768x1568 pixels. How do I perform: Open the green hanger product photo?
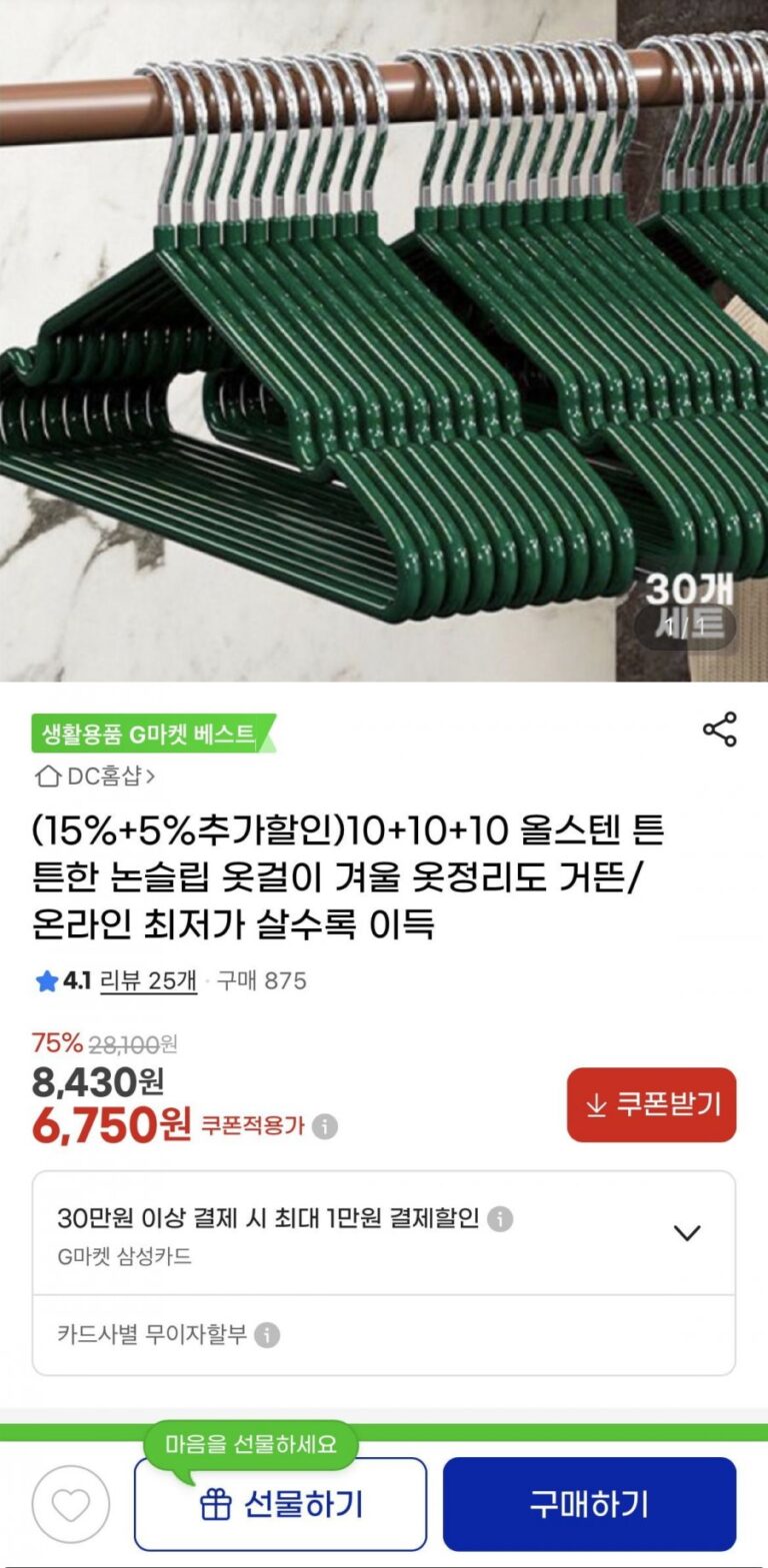tap(384, 340)
